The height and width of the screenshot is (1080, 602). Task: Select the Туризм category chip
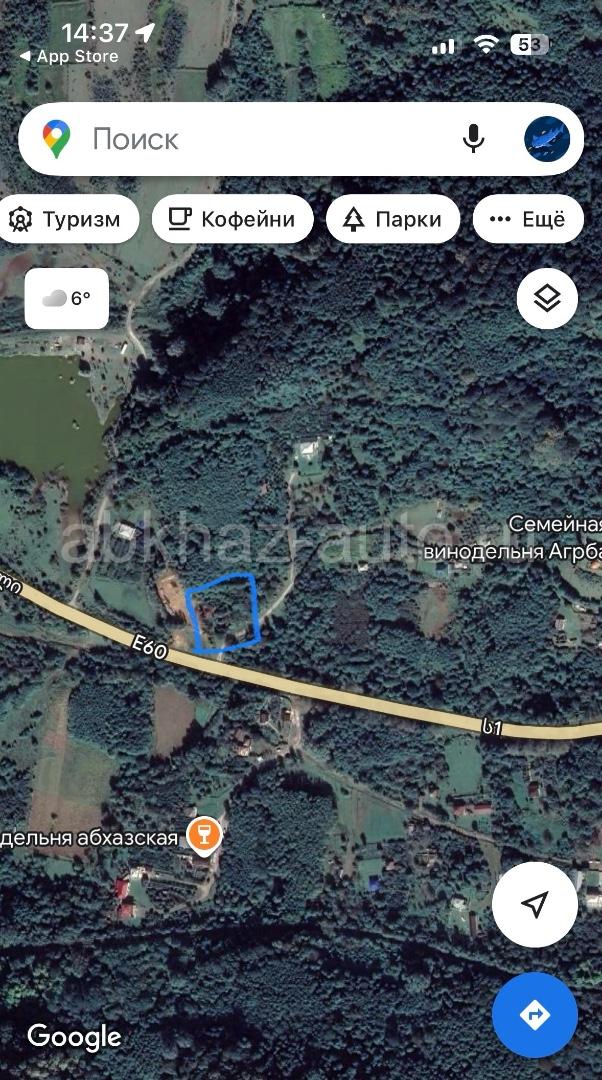67,219
